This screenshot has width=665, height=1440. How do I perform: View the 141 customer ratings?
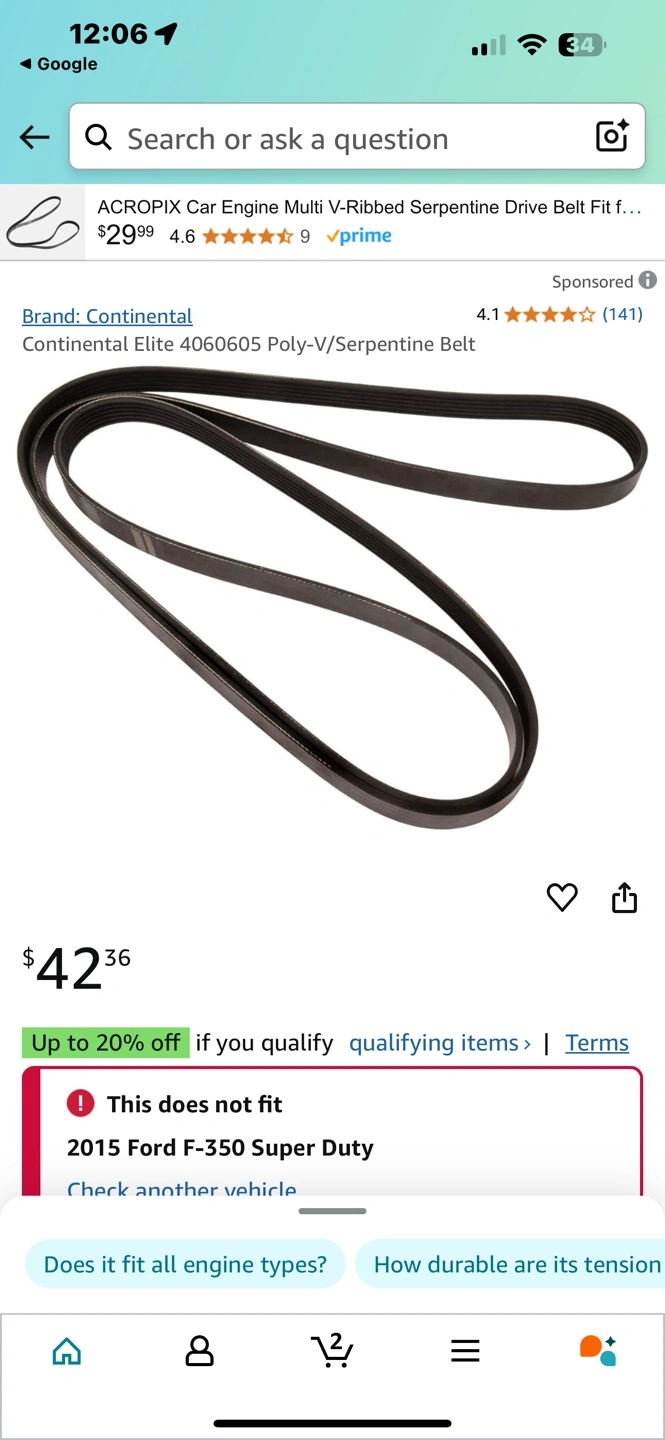(622, 314)
